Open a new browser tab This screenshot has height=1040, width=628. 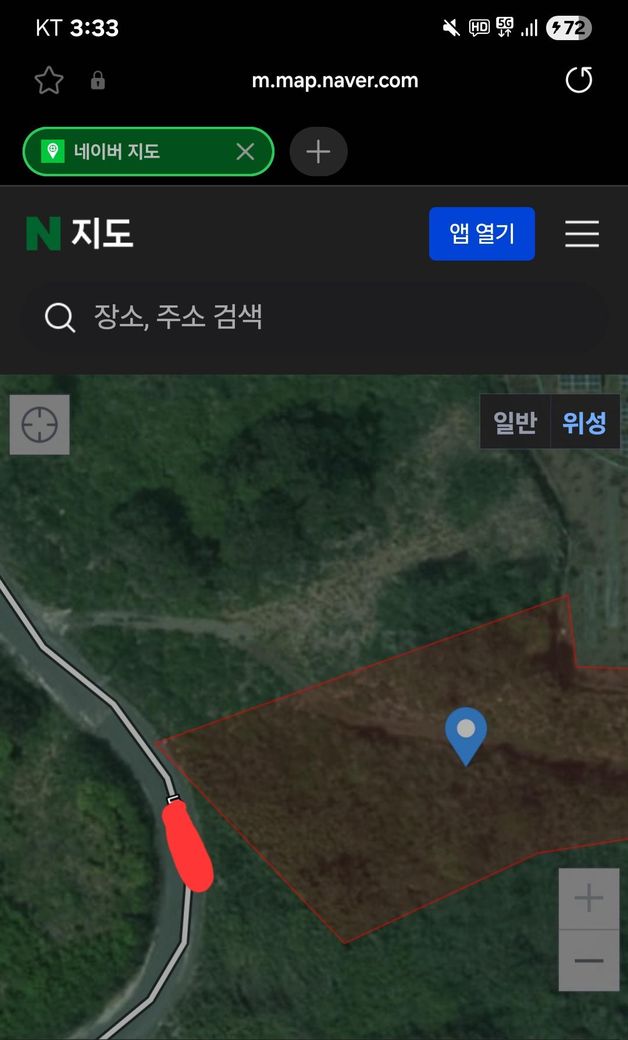tap(318, 152)
